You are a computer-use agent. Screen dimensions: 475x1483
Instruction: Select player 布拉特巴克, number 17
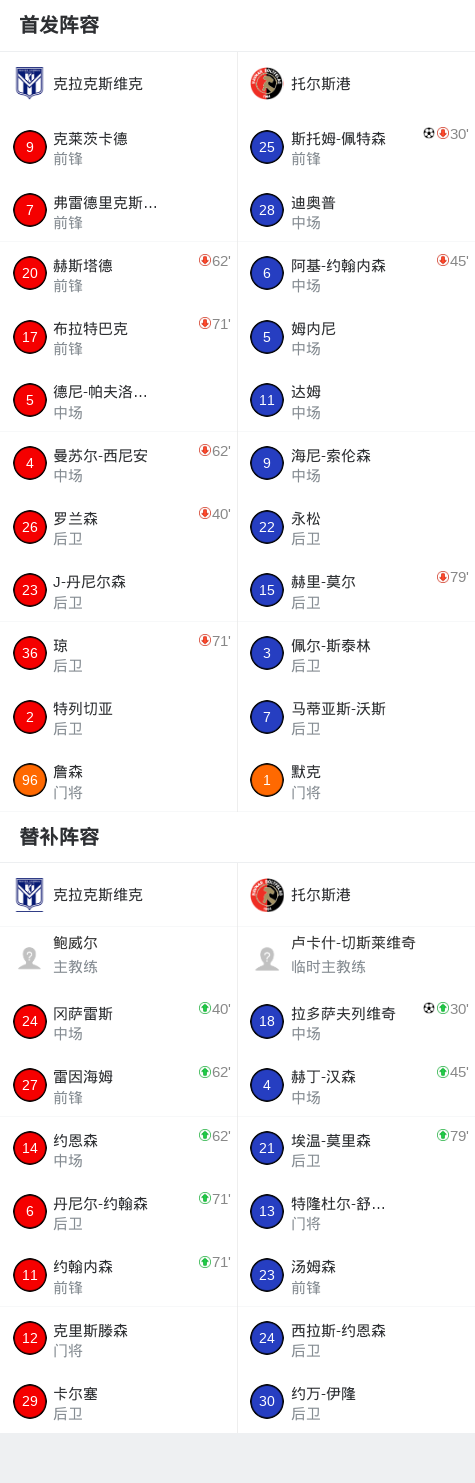point(118,337)
